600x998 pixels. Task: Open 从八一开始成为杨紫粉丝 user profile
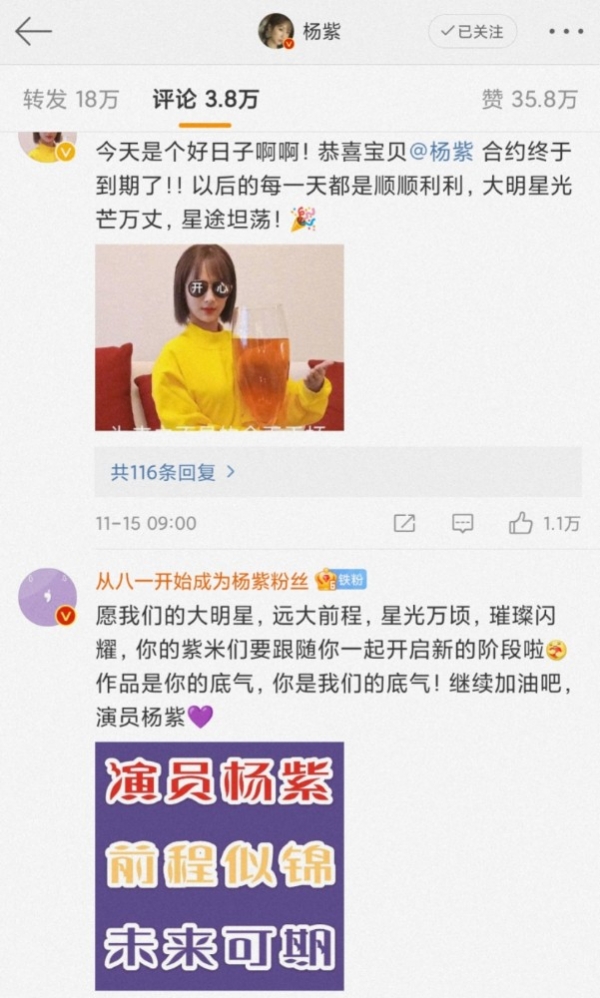point(201,580)
